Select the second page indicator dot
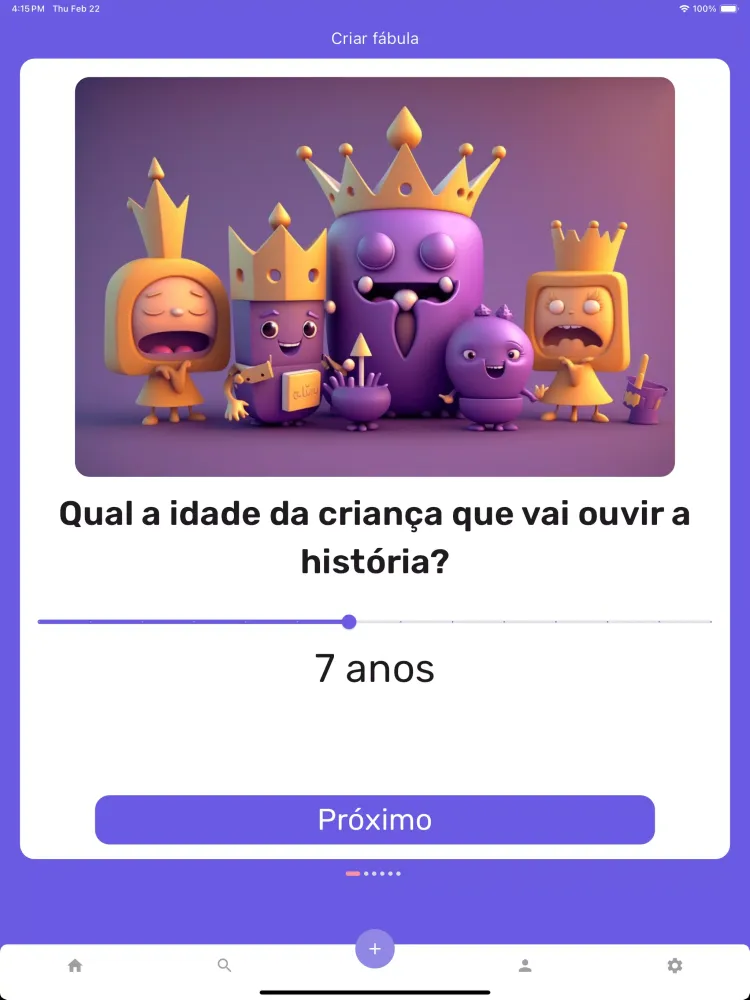Screen dimensions: 750x1000 [x=366, y=873]
